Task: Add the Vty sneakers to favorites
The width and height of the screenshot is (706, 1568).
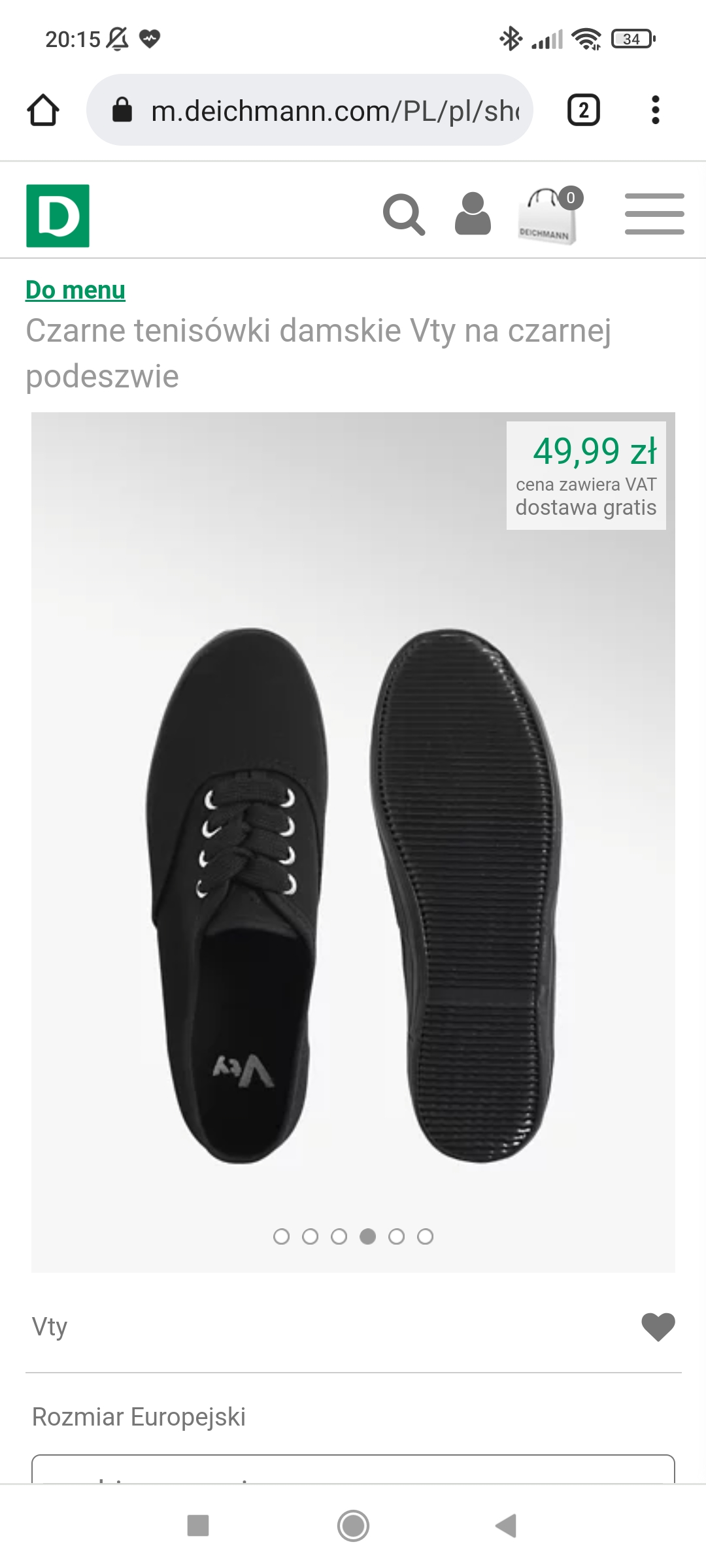Action: [658, 1327]
